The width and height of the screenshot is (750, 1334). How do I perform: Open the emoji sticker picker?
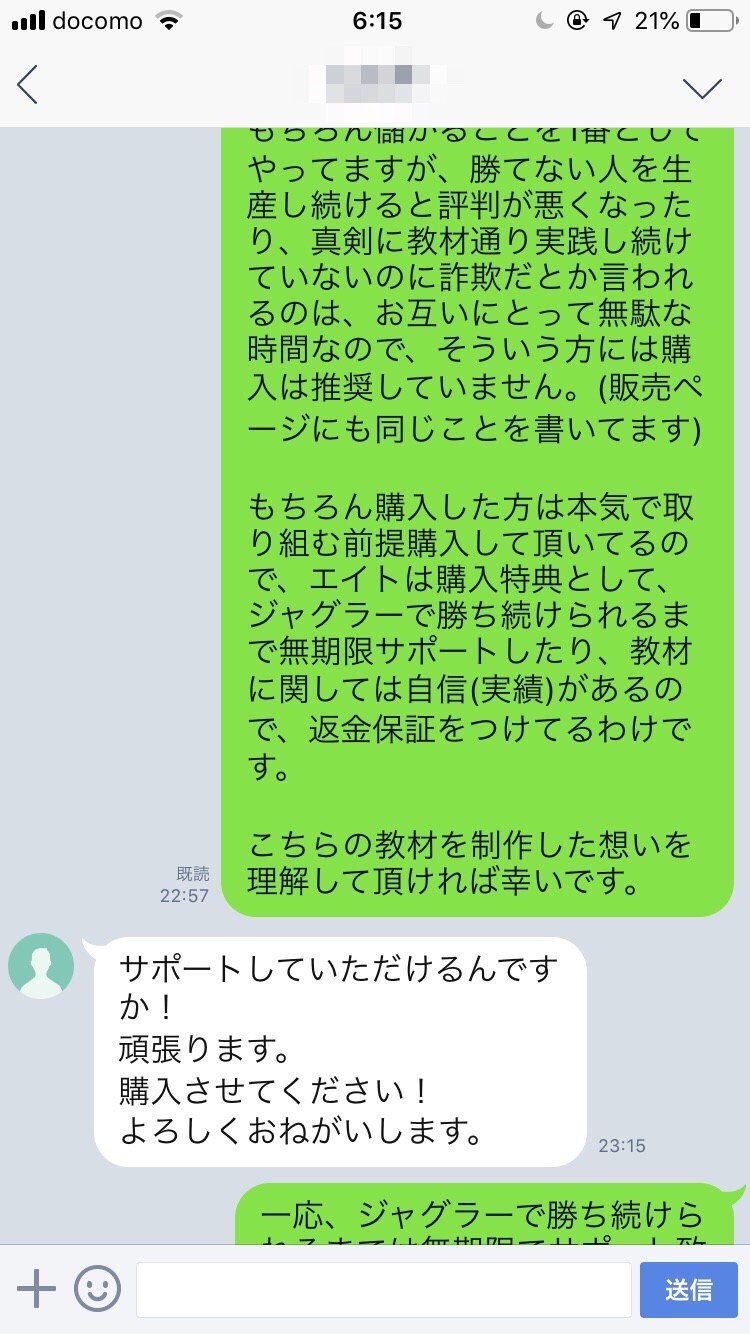click(97, 1289)
